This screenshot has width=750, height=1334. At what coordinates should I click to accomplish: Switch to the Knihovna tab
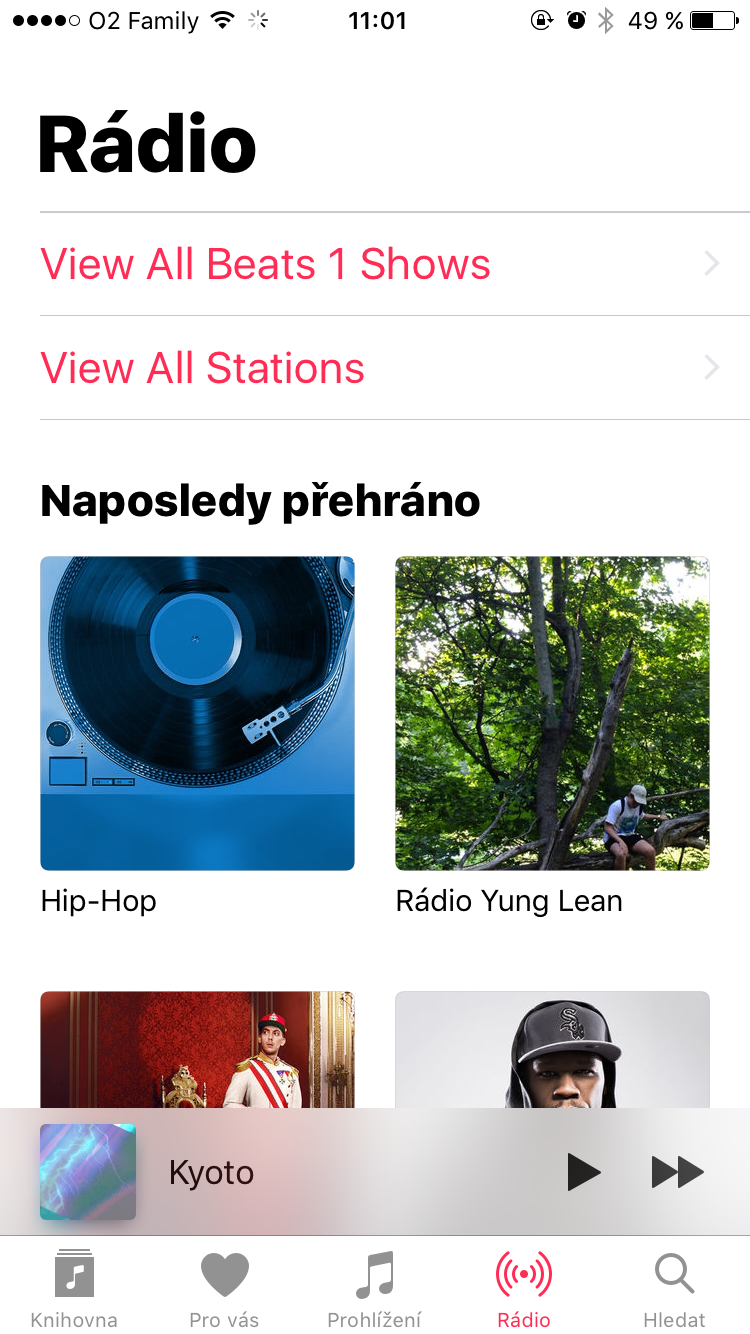click(74, 1288)
